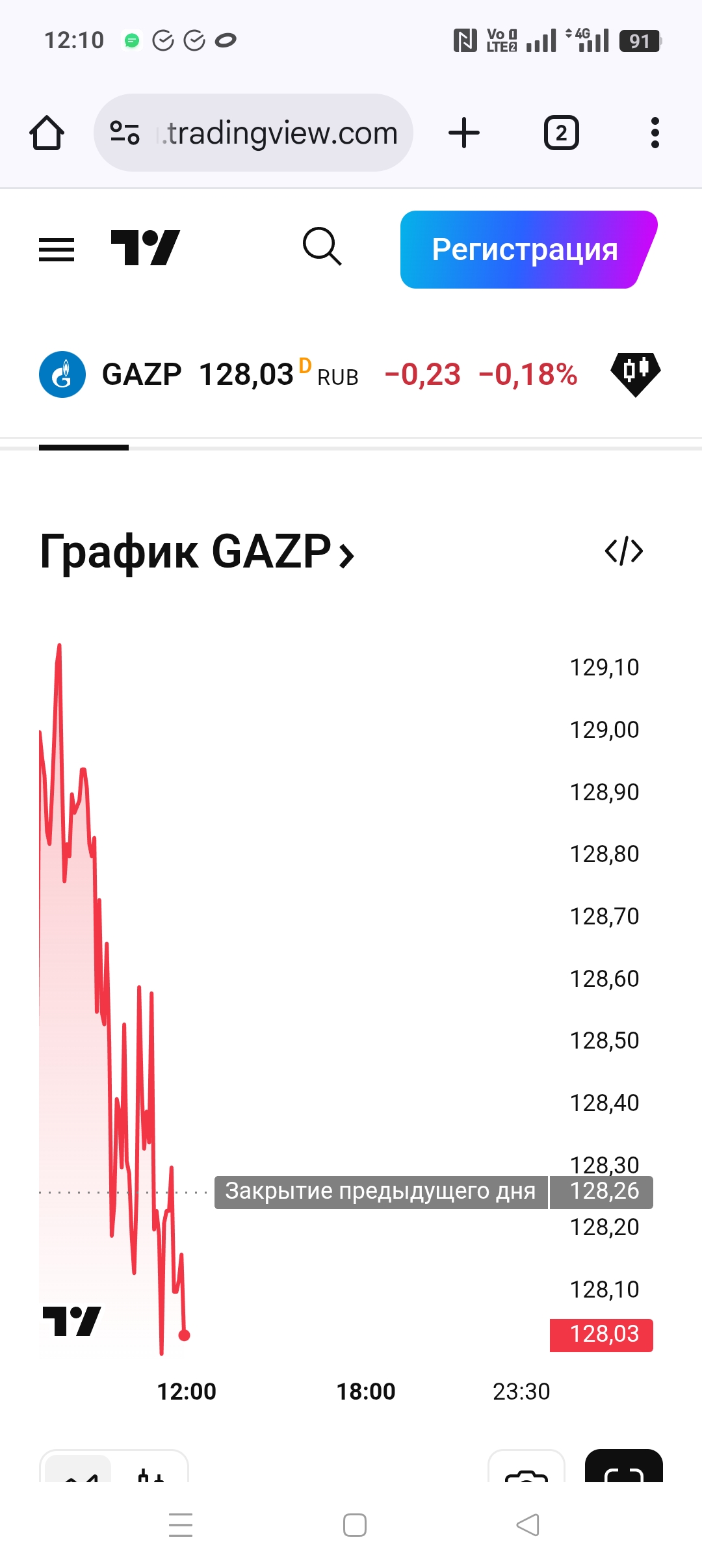
Task: Go to the browser home page
Action: (47, 133)
